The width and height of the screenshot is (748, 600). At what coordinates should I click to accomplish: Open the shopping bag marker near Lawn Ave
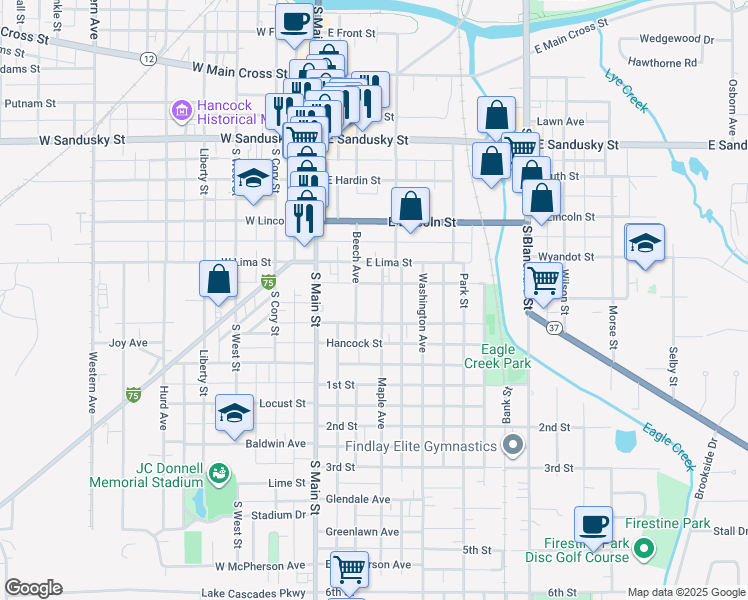[497, 116]
